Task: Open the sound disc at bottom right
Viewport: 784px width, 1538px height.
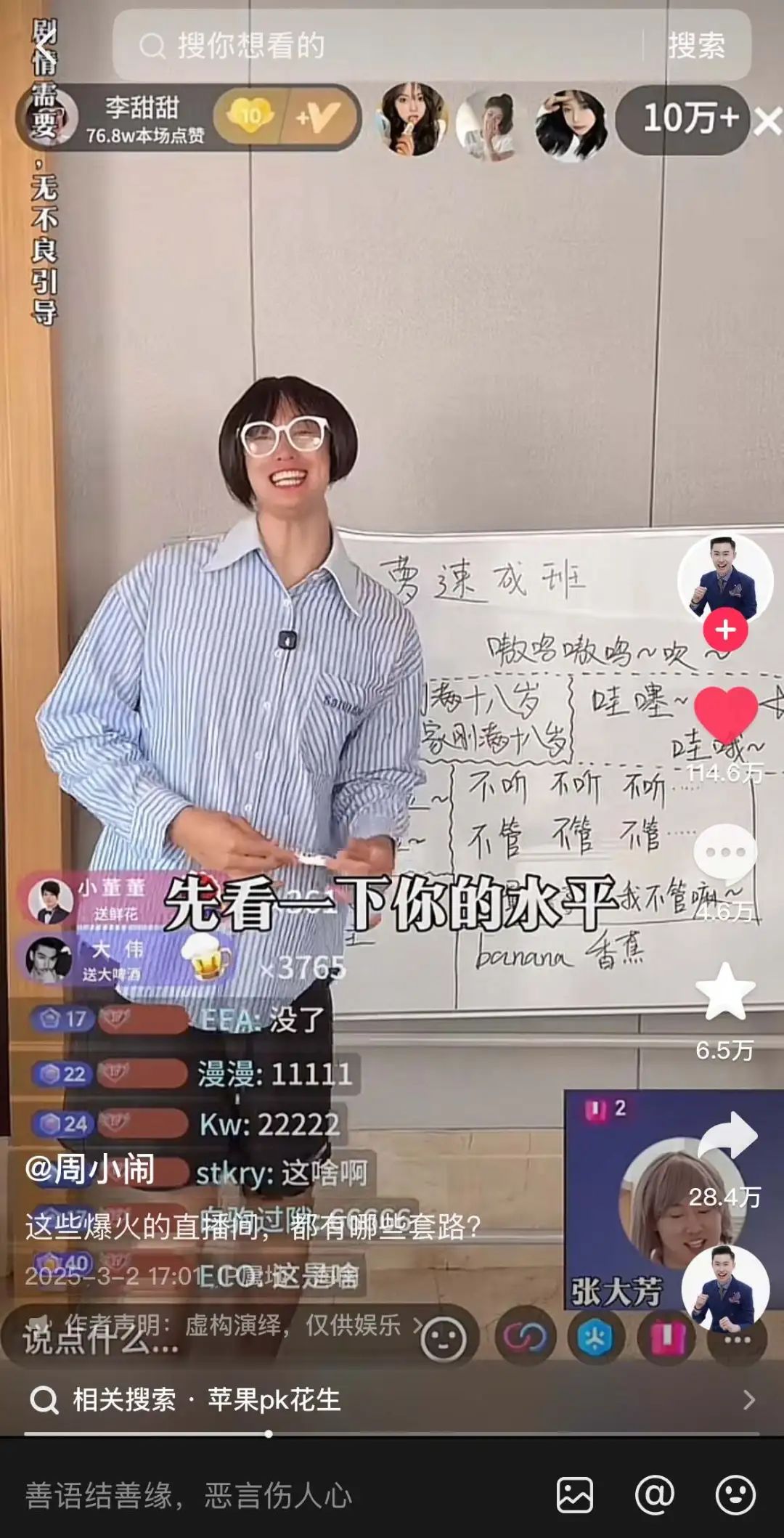Action: [x=725, y=1290]
